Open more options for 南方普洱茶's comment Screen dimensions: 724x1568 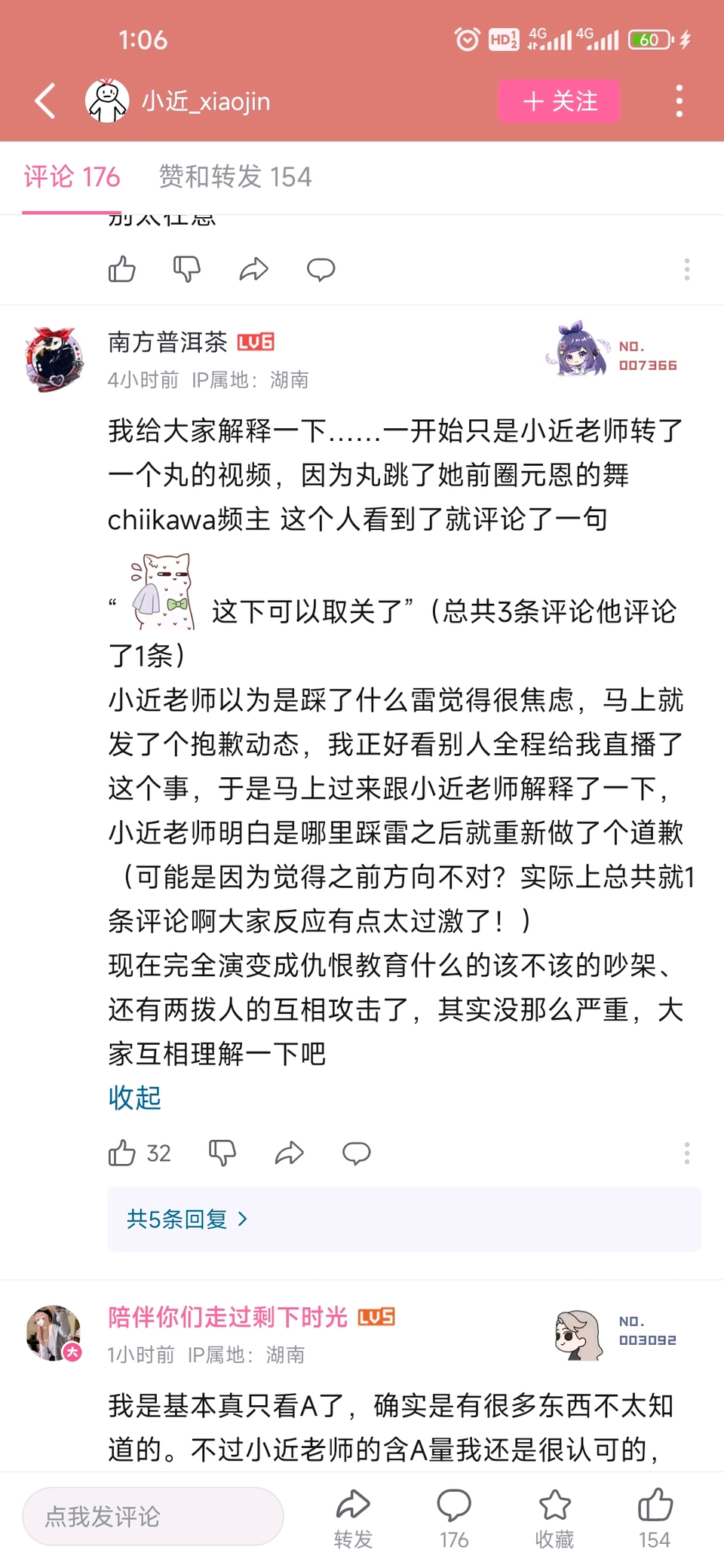point(686,1153)
